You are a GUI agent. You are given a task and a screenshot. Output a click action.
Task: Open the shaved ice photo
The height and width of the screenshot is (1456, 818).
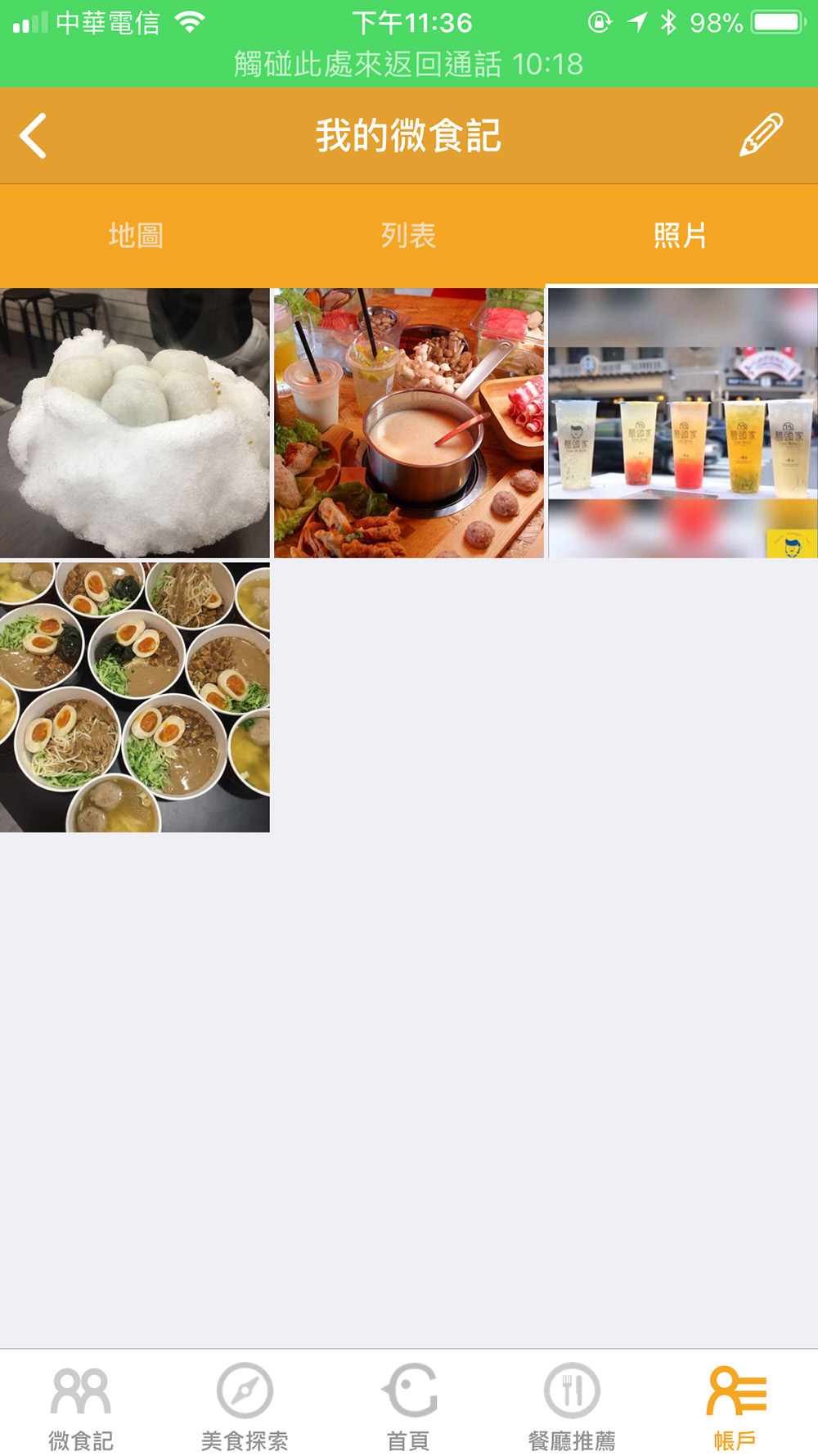tap(135, 423)
